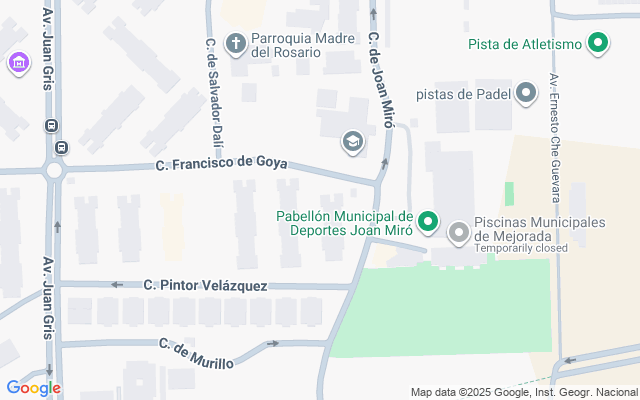This screenshot has height=400, width=640.
Task: Open the Parroquia Madre del Rosario church marker
Action: (x=236, y=44)
